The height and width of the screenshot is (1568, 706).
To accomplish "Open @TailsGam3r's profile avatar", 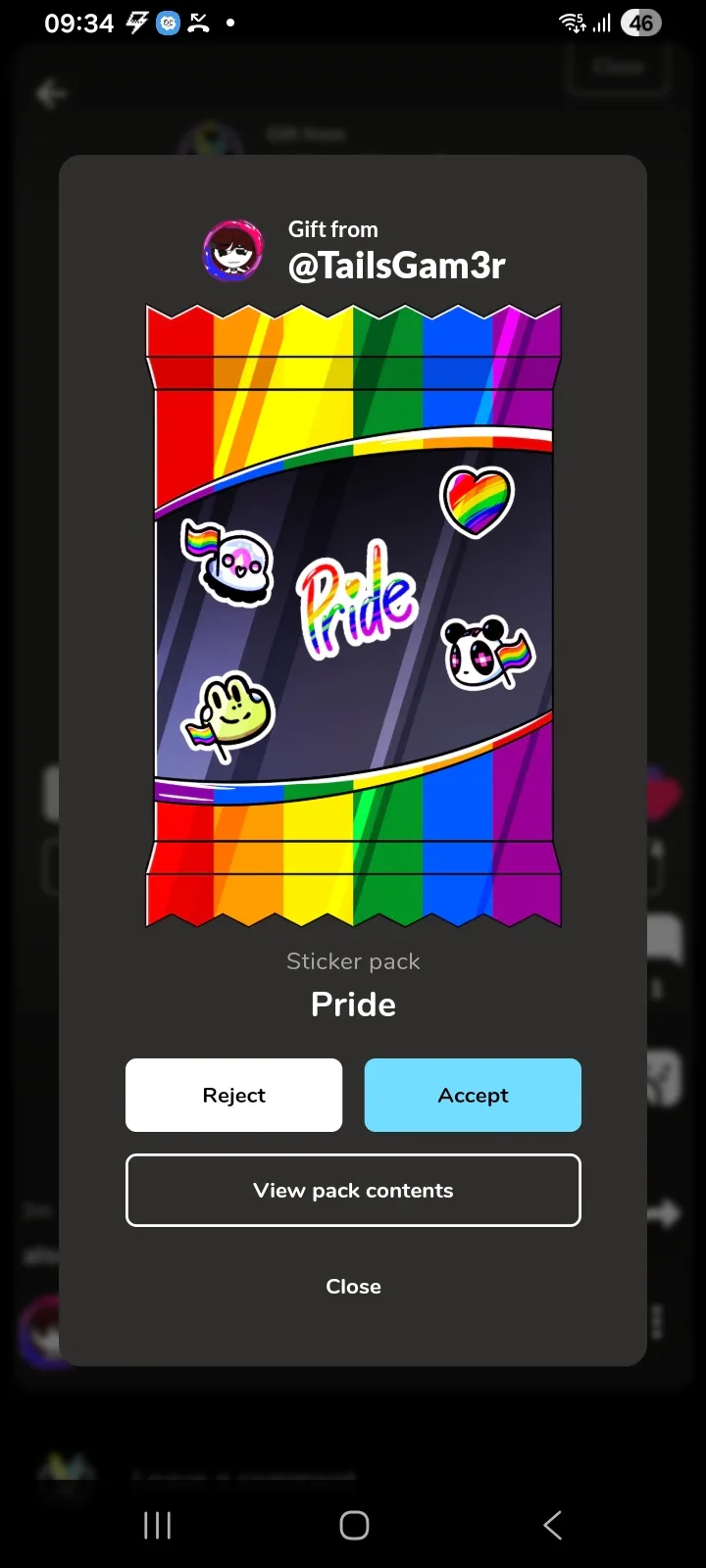I will pyautogui.click(x=233, y=251).
